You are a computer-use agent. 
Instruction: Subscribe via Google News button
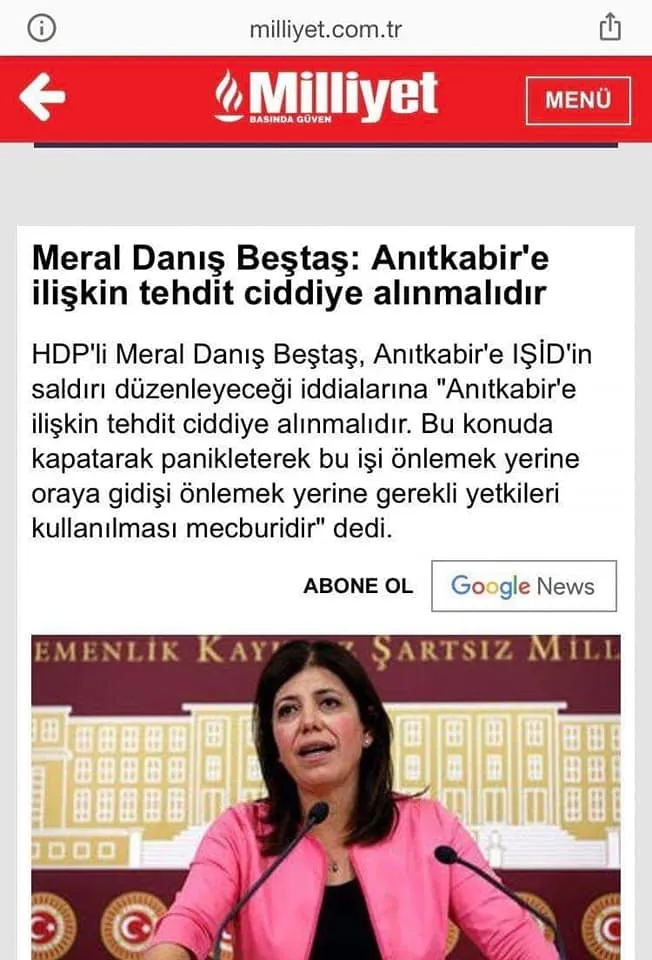tap(523, 586)
